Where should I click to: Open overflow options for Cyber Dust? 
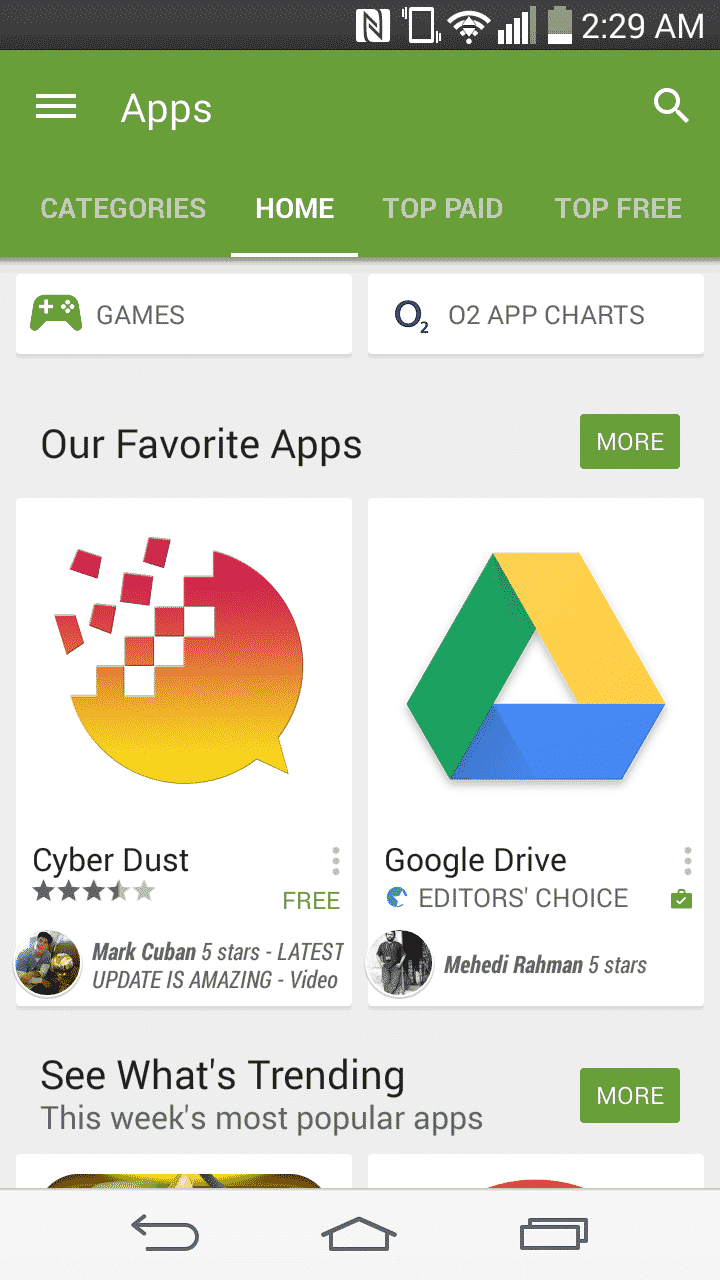point(336,861)
